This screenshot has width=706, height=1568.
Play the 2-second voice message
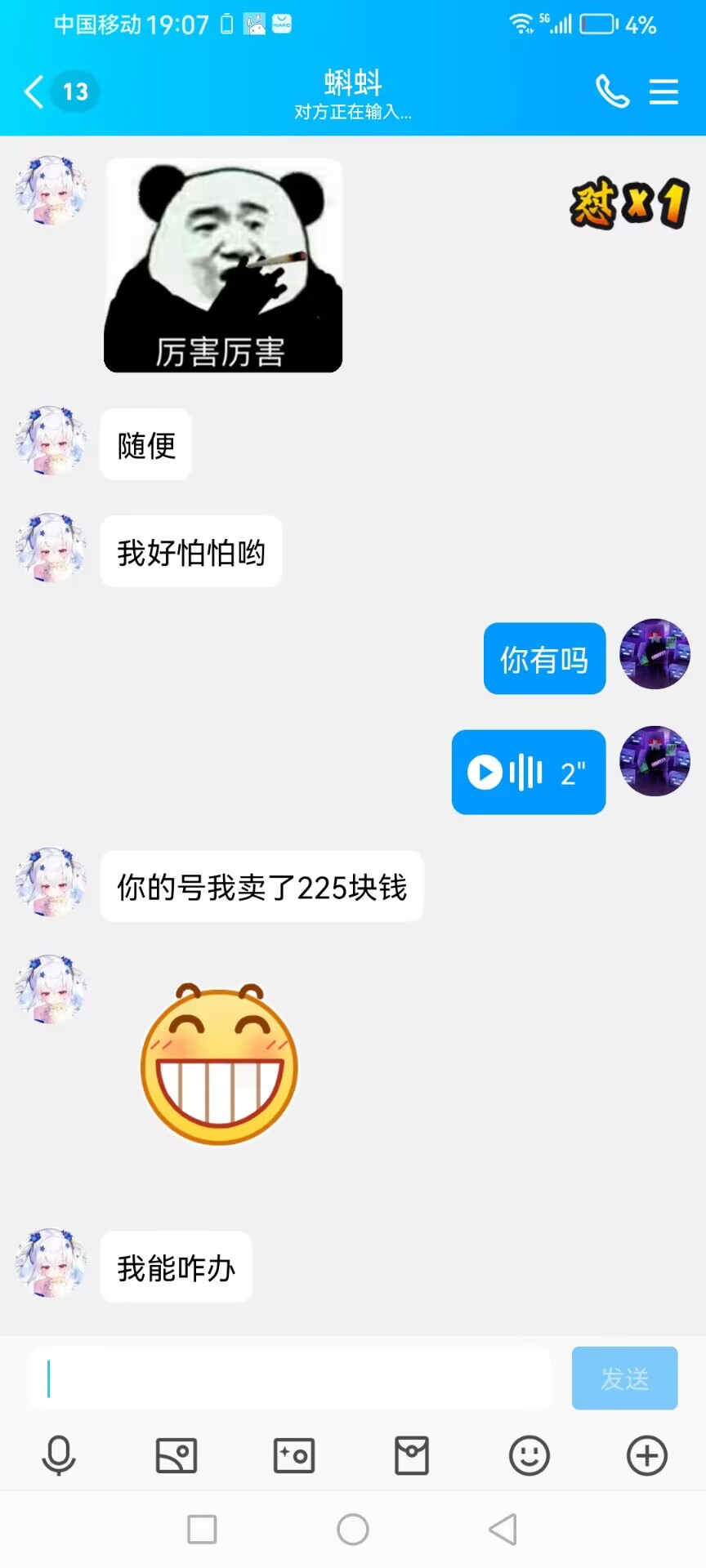[485, 772]
